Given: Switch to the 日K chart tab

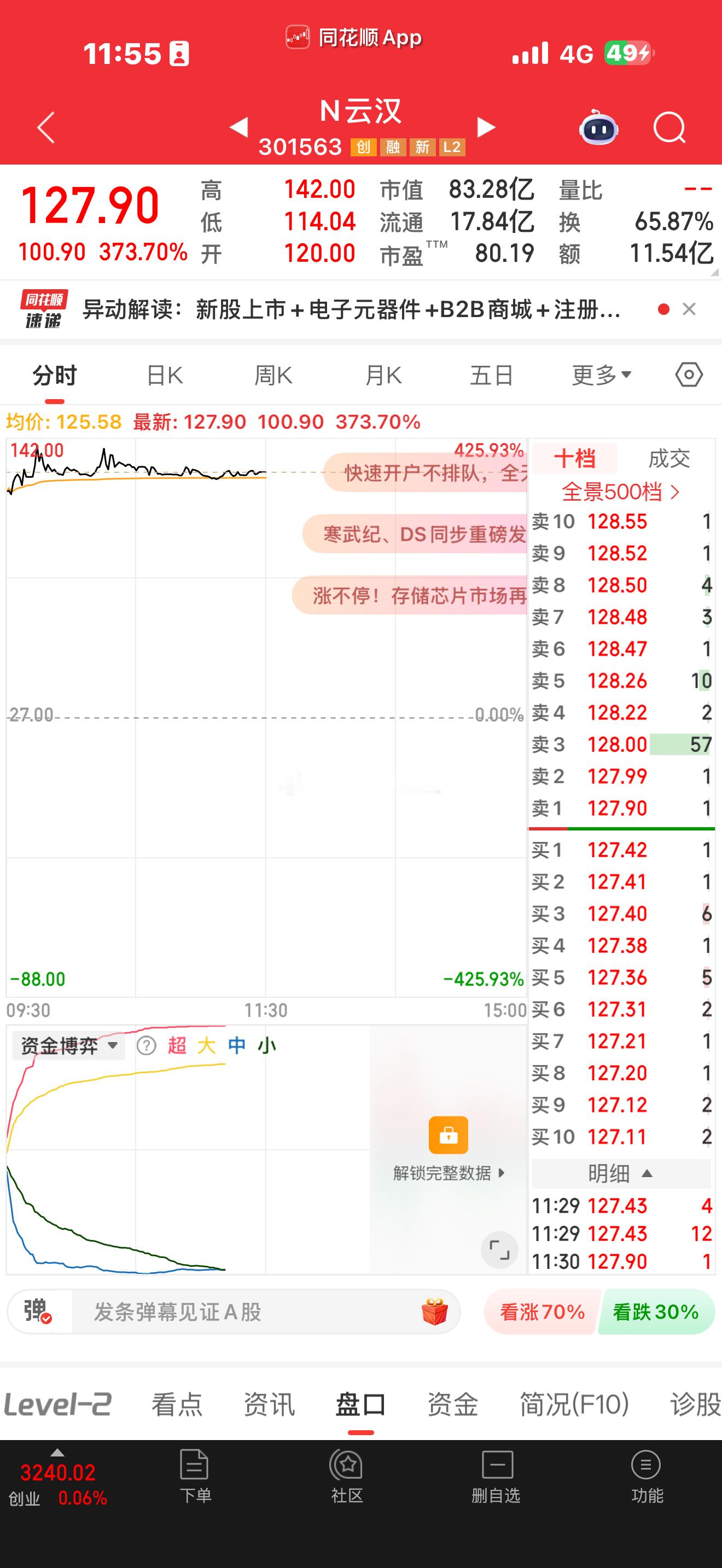Looking at the screenshot, I should [x=165, y=376].
